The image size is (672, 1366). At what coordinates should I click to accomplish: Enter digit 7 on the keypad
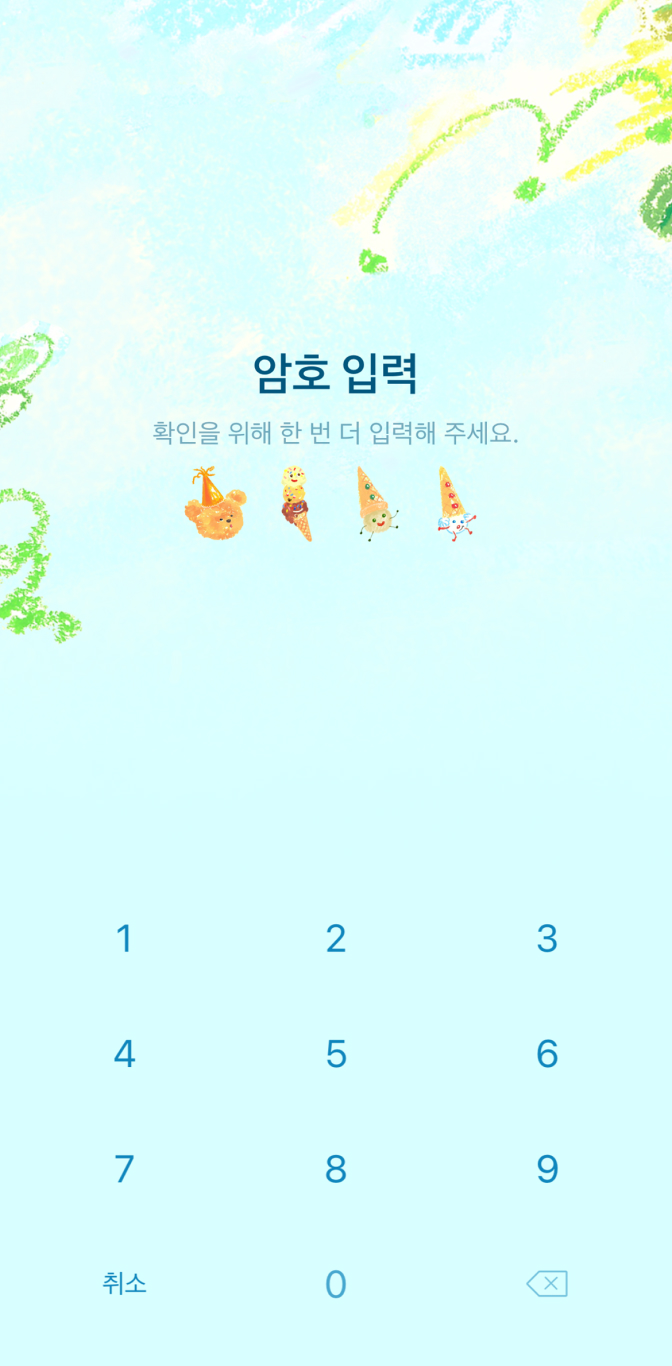124,1169
